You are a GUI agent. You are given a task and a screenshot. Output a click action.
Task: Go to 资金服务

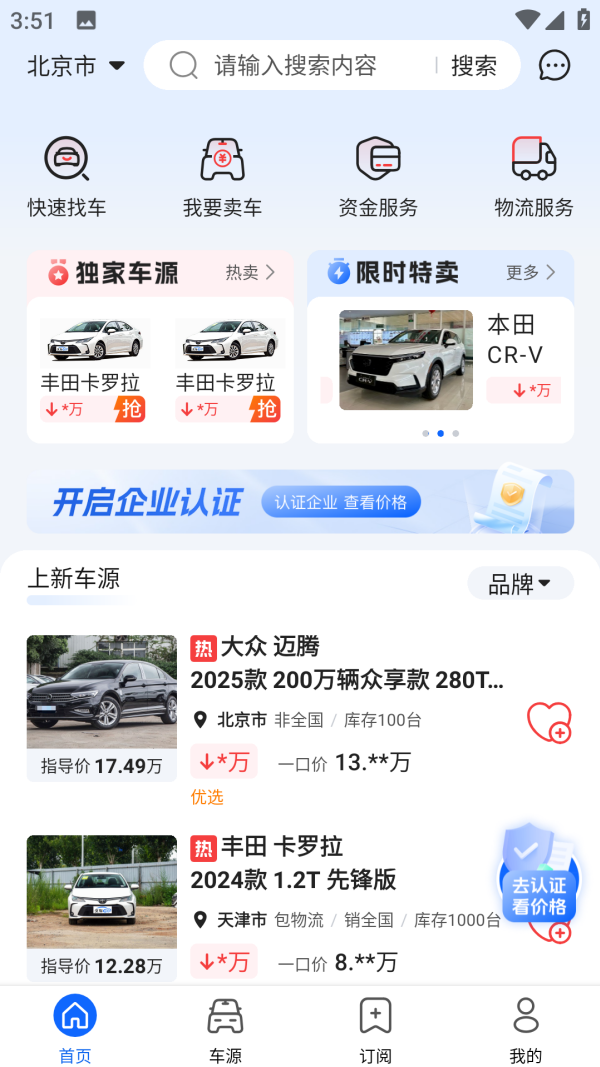point(378,177)
